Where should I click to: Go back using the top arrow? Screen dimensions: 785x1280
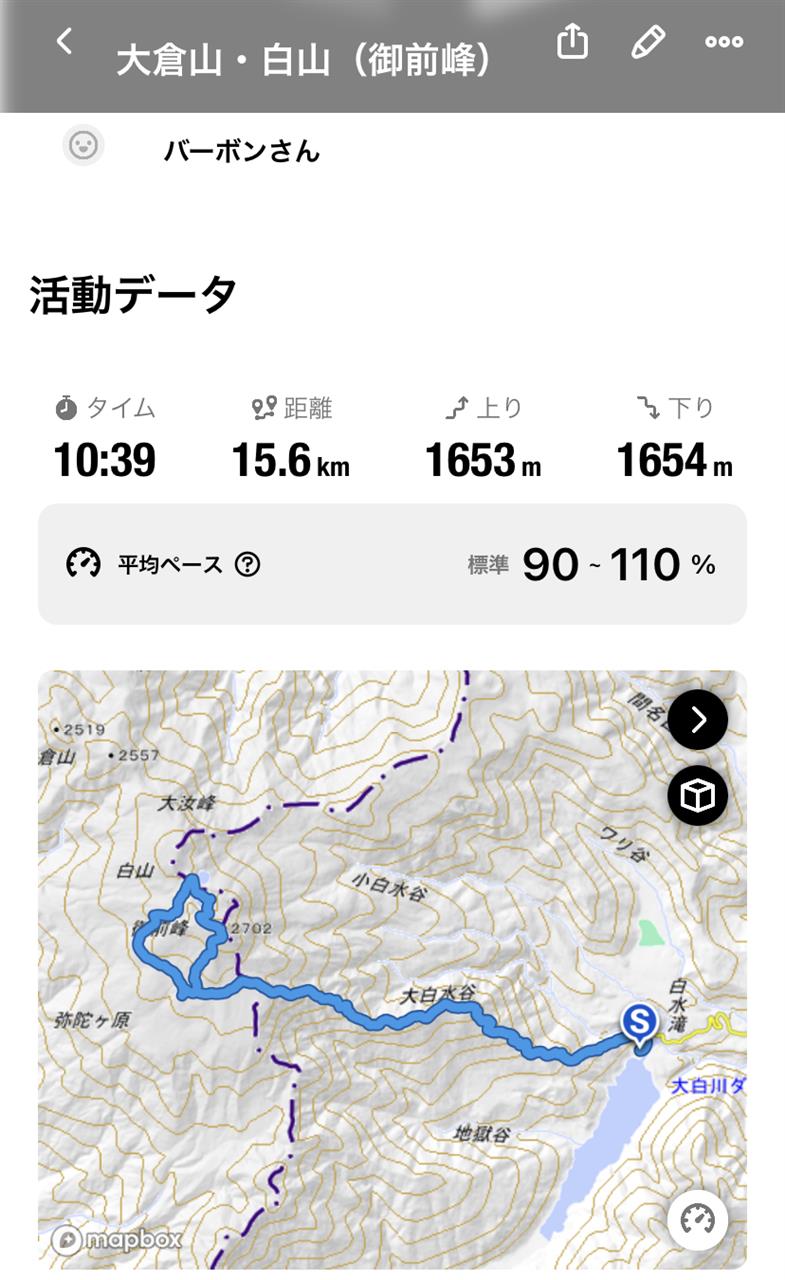[x=64, y=42]
